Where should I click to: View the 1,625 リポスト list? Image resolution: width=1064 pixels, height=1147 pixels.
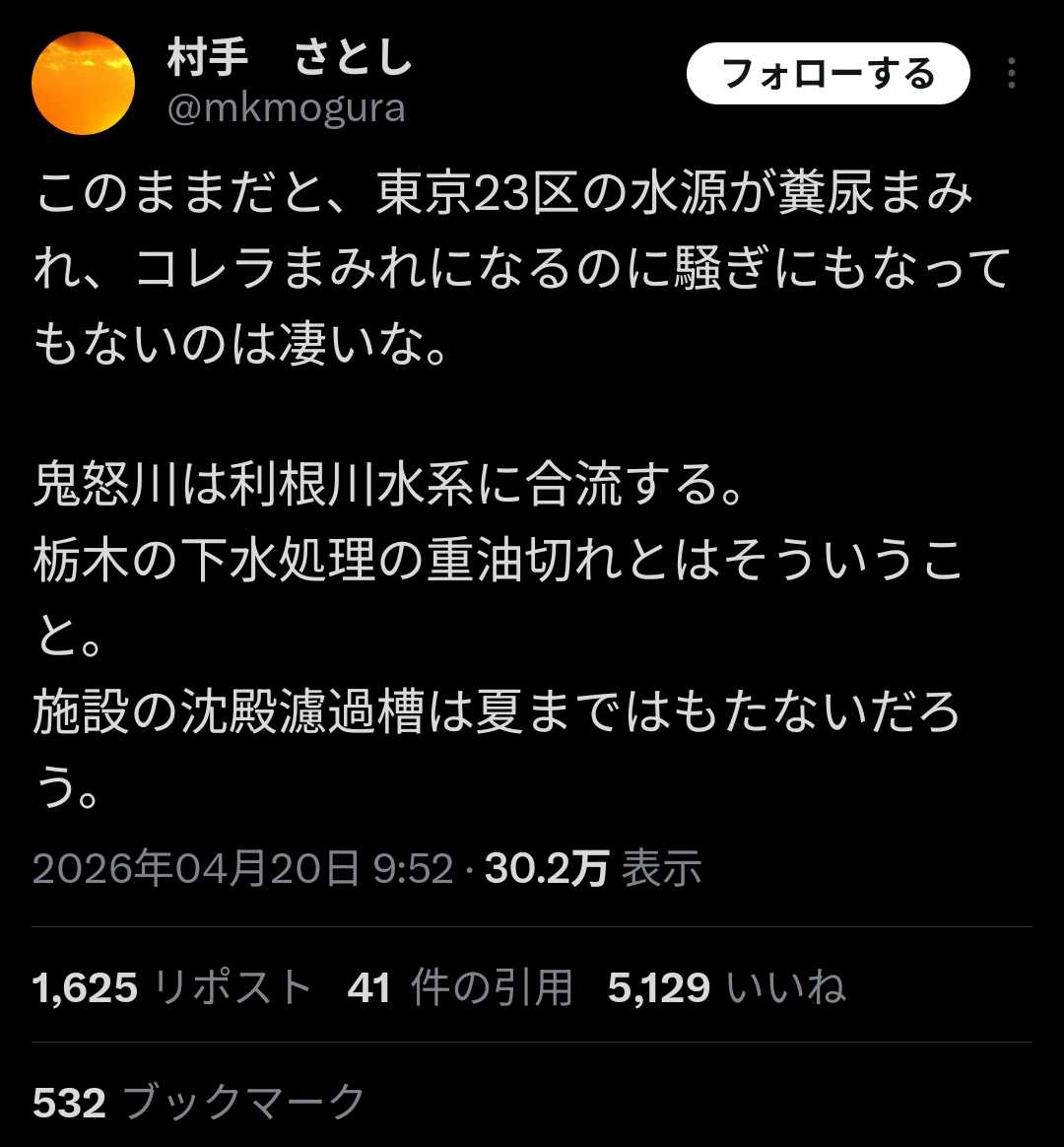point(172,987)
